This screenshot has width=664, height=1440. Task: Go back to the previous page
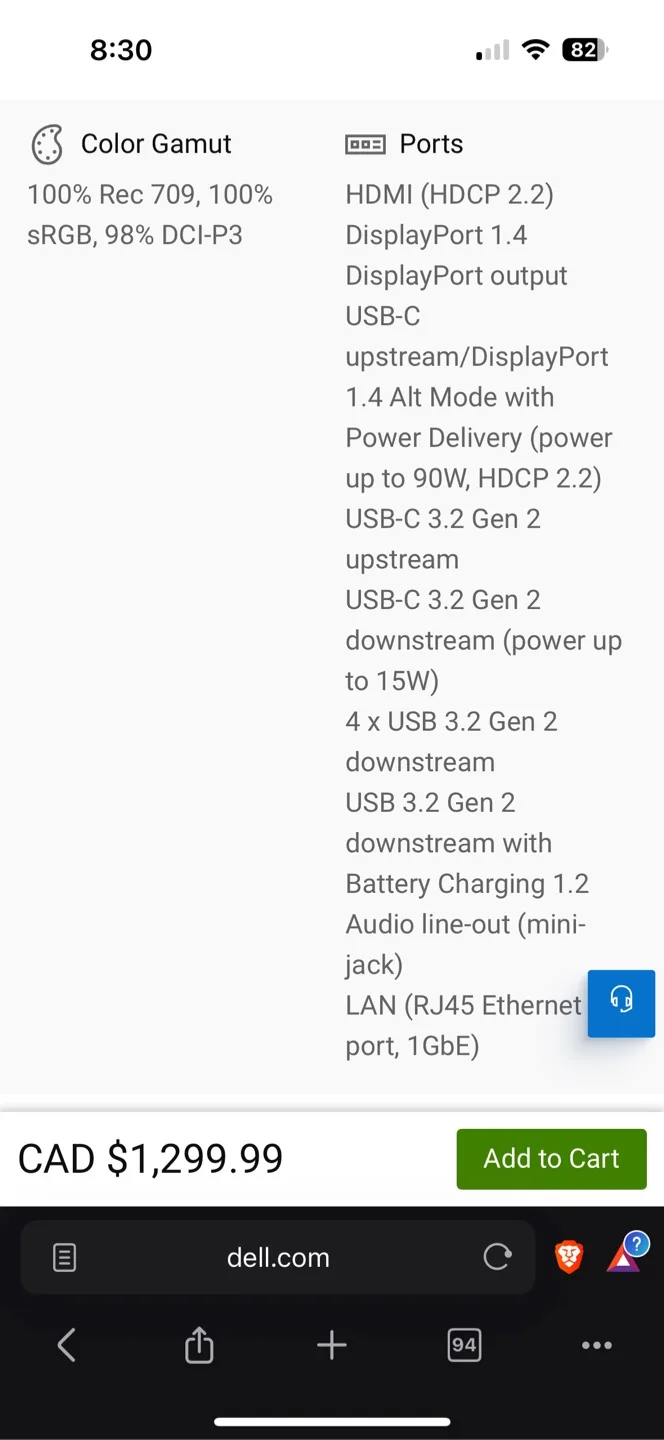pyautogui.click(x=67, y=1345)
